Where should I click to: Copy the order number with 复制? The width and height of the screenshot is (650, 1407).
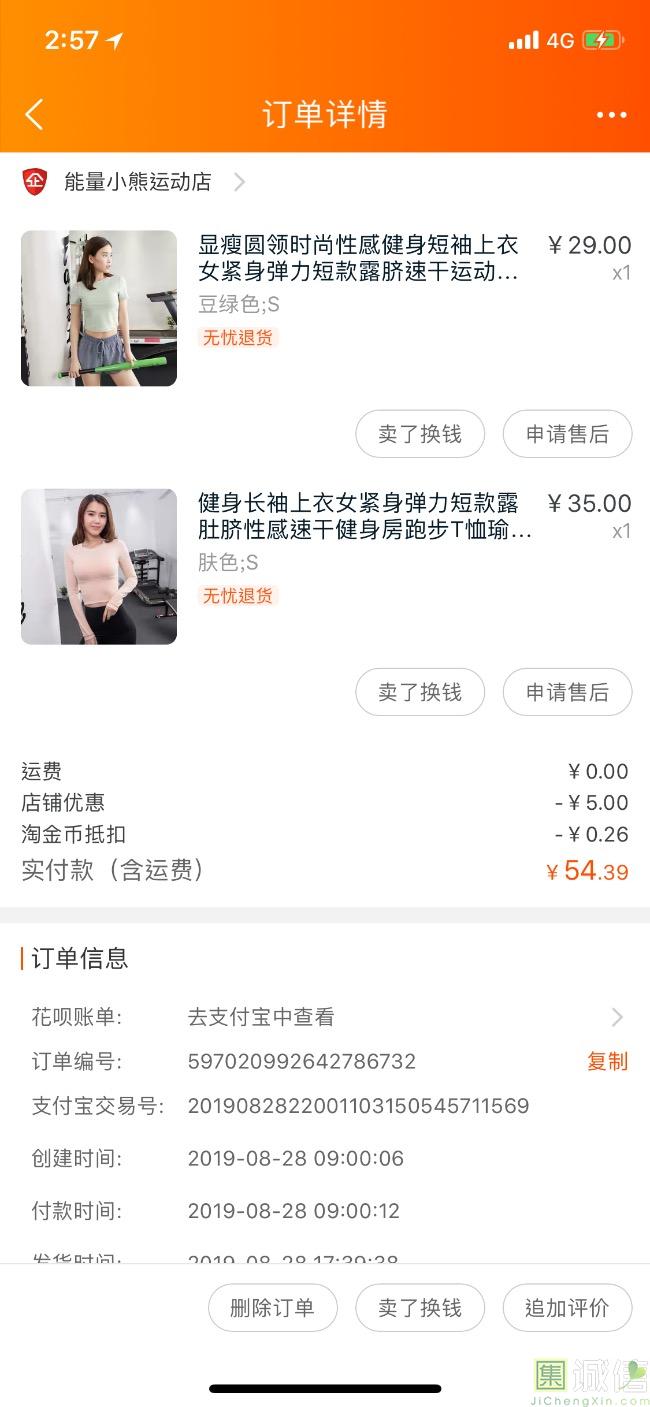(x=607, y=1061)
